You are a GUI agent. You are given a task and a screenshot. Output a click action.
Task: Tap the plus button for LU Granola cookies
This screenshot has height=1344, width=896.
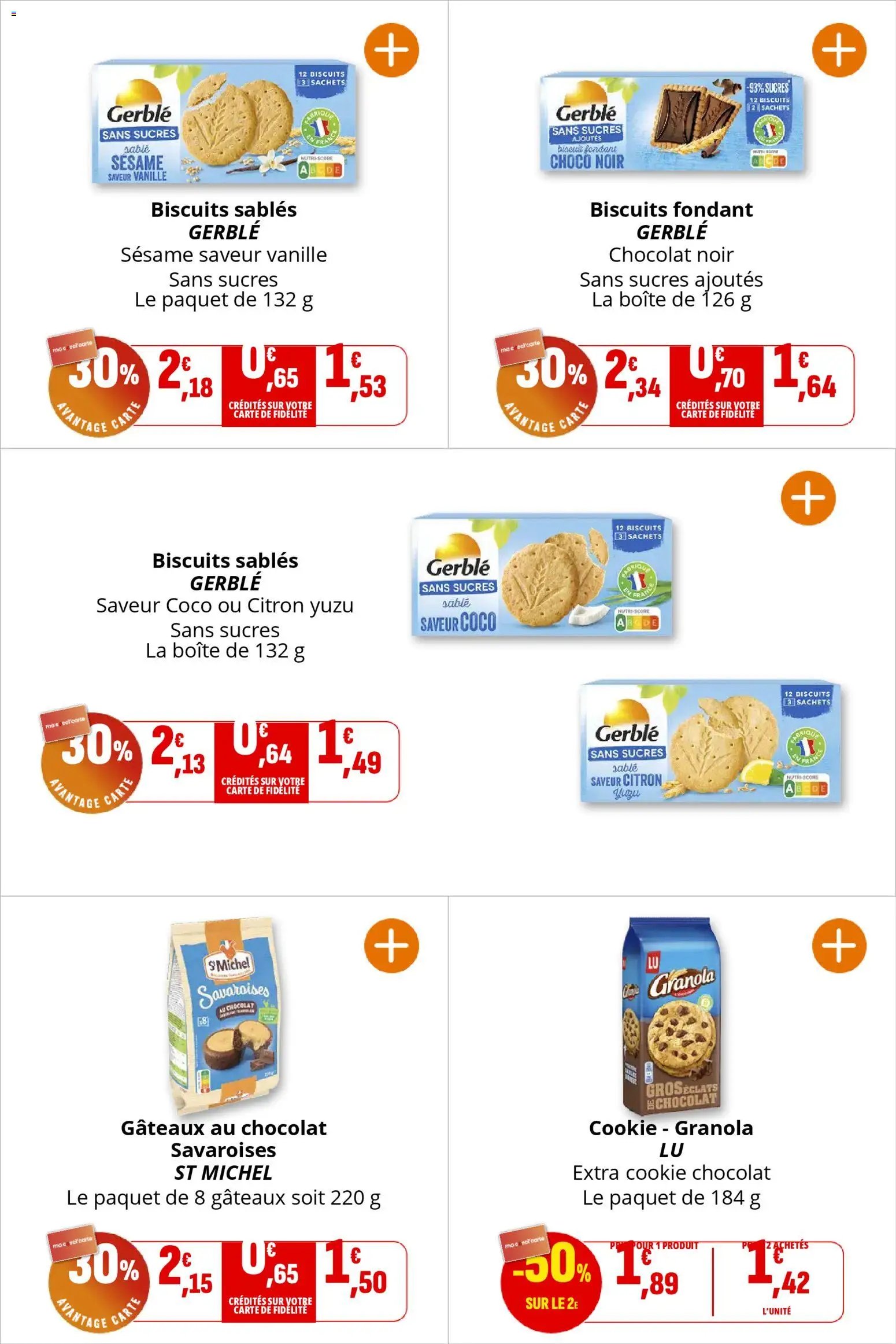coord(839,946)
